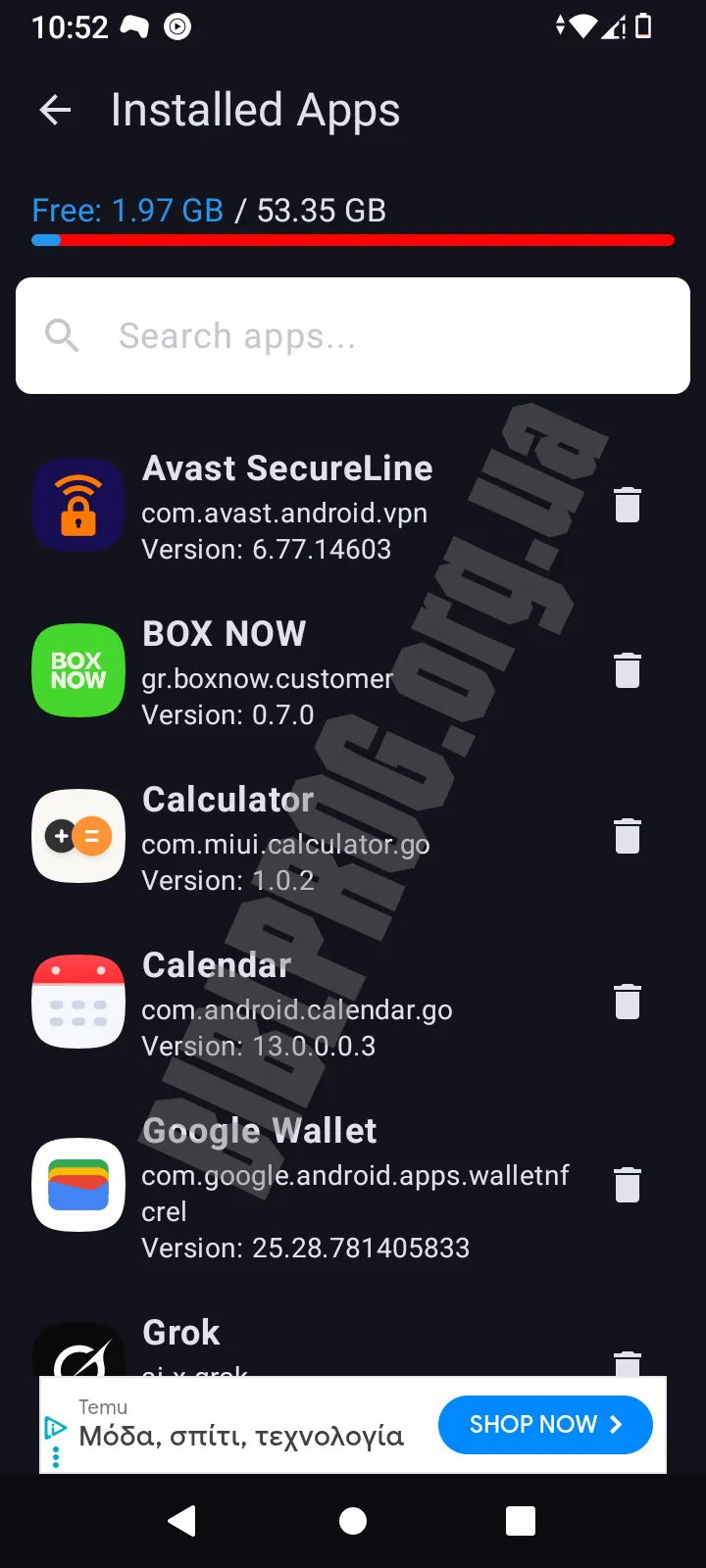The image size is (706, 1568).
Task: Open the ad info icon on Temu banner
Action: 56,1429
